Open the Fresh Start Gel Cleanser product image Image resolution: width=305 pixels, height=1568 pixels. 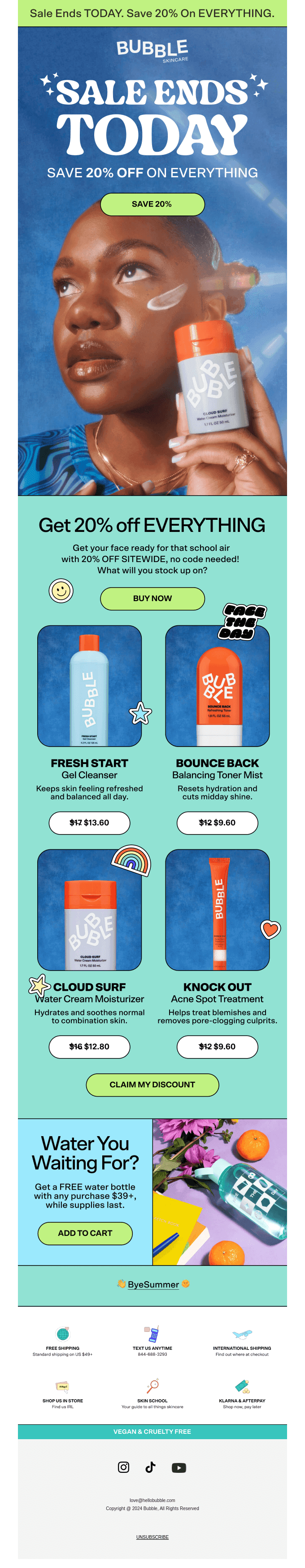[90, 685]
